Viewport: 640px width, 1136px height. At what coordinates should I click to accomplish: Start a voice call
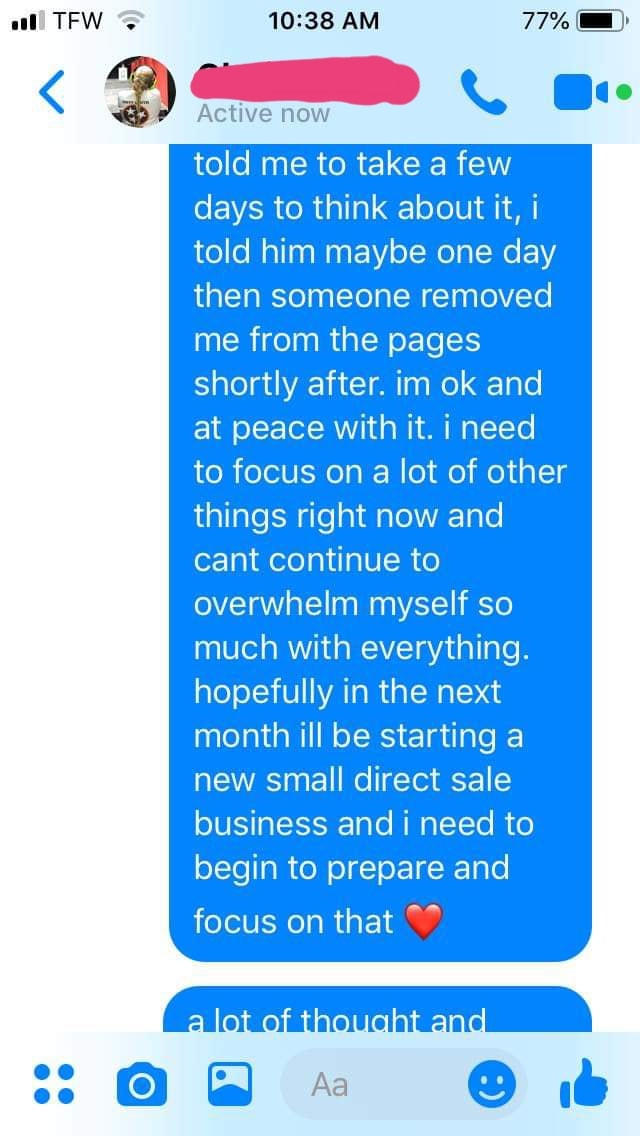[486, 92]
